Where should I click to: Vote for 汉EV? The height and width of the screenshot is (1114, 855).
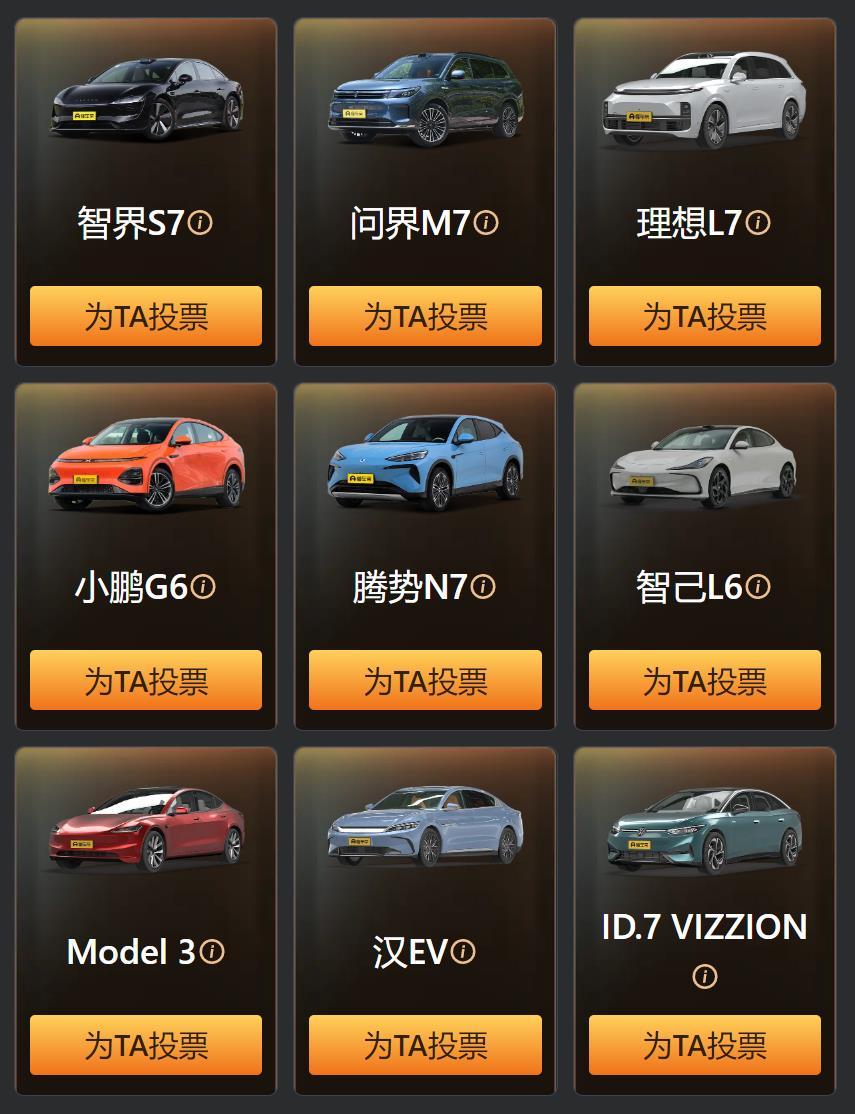425,1045
